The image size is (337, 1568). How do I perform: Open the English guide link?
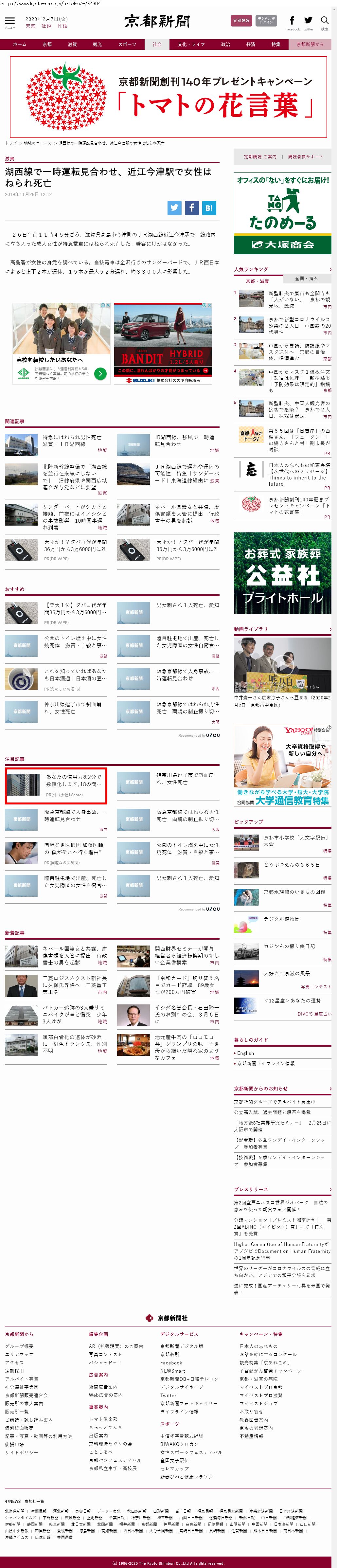pyautogui.click(x=246, y=1053)
